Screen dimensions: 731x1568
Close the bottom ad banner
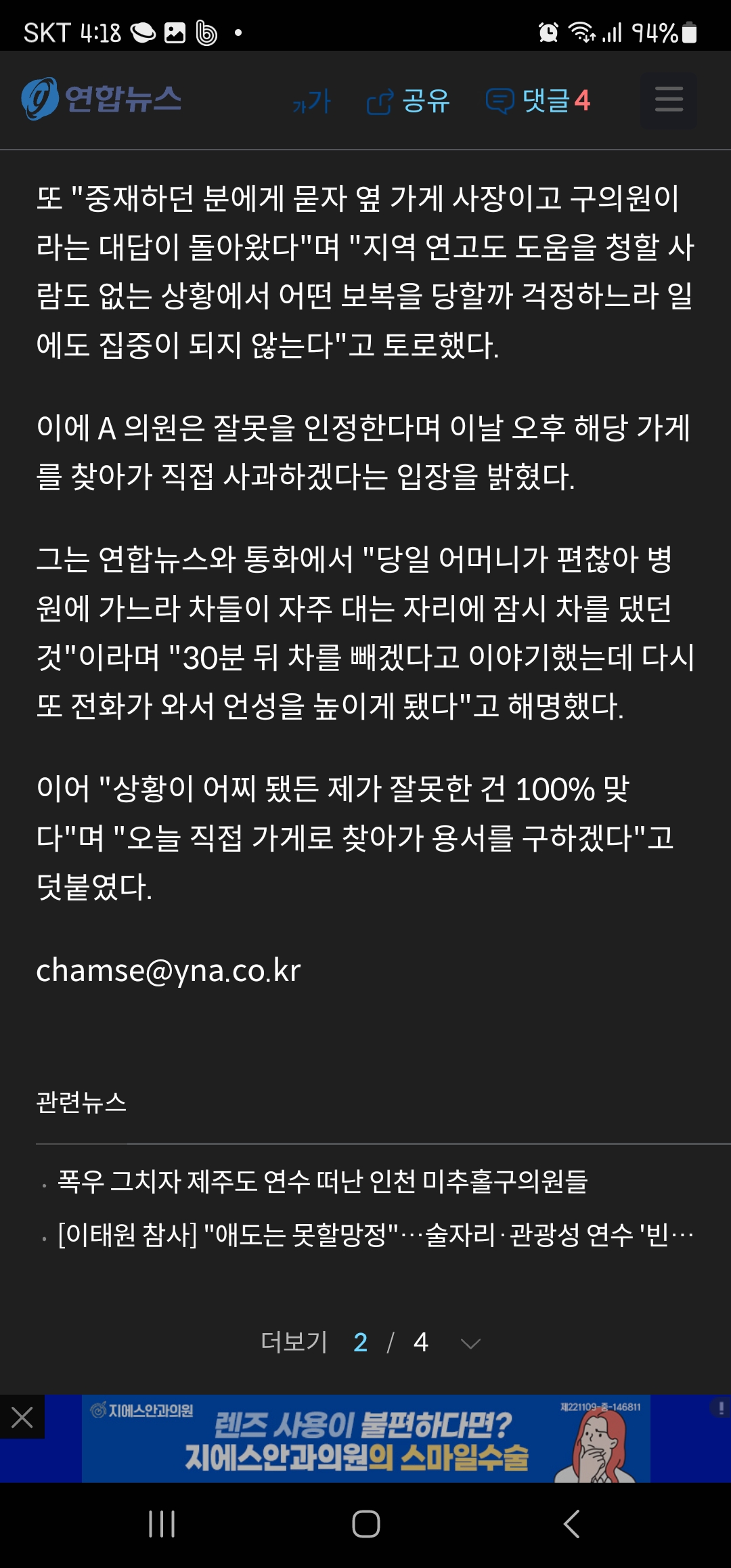click(22, 1416)
